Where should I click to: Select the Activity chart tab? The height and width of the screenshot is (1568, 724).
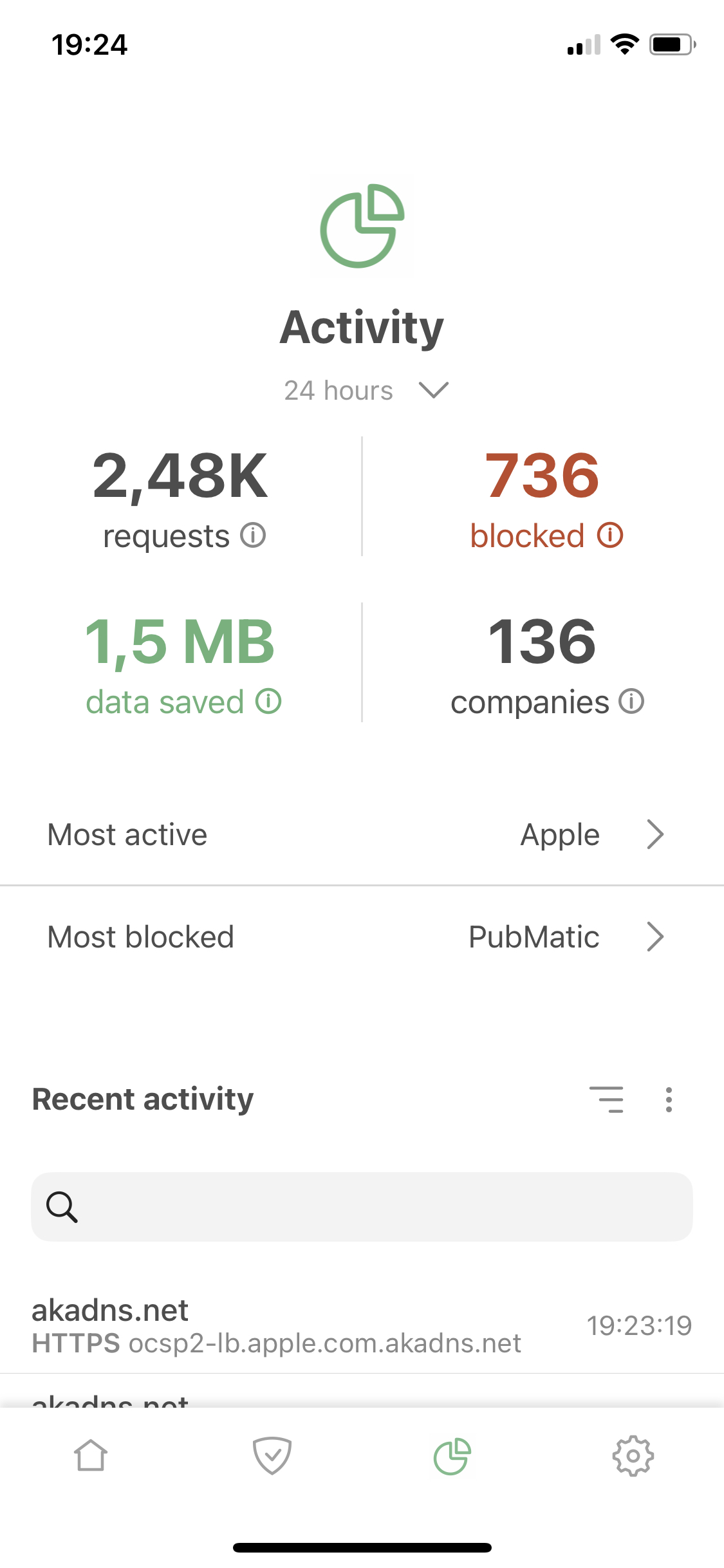tap(452, 1456)
